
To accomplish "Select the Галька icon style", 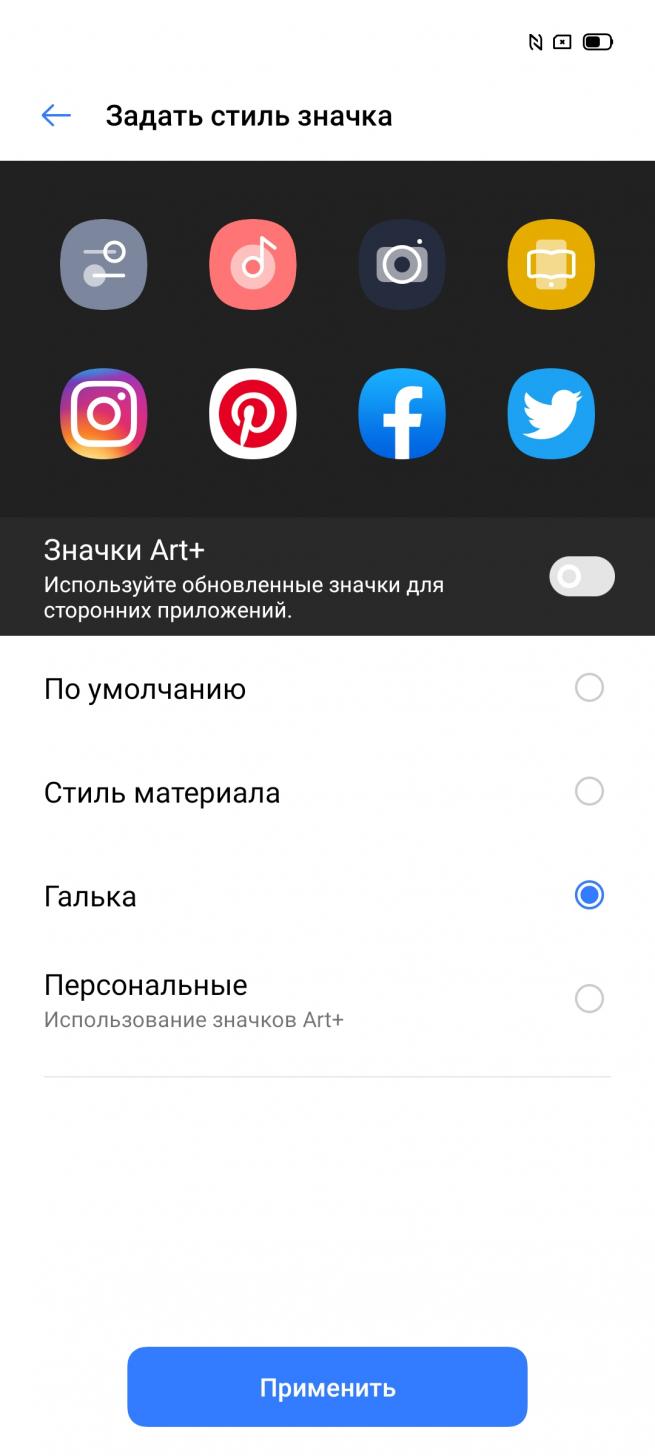I will [x=327, y=896].
